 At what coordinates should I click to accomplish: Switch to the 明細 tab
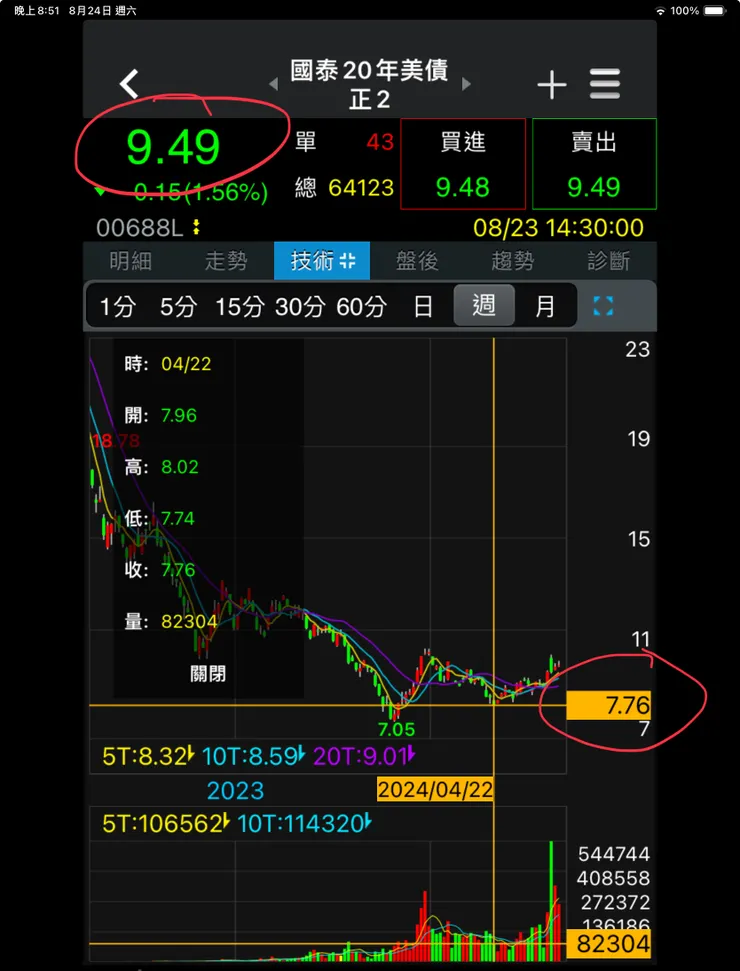pos(129,261)
